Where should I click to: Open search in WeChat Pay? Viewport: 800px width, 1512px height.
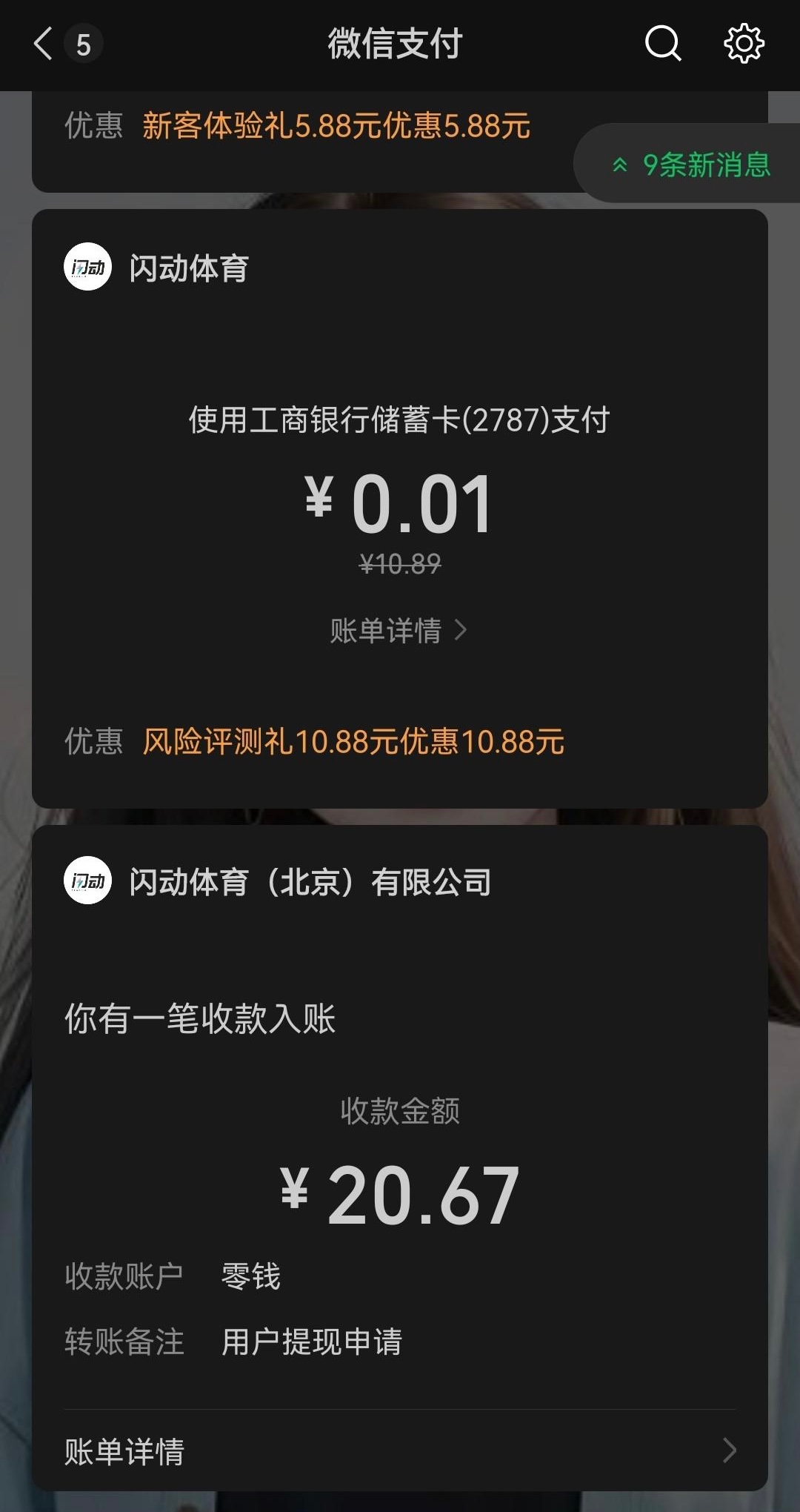662,43
